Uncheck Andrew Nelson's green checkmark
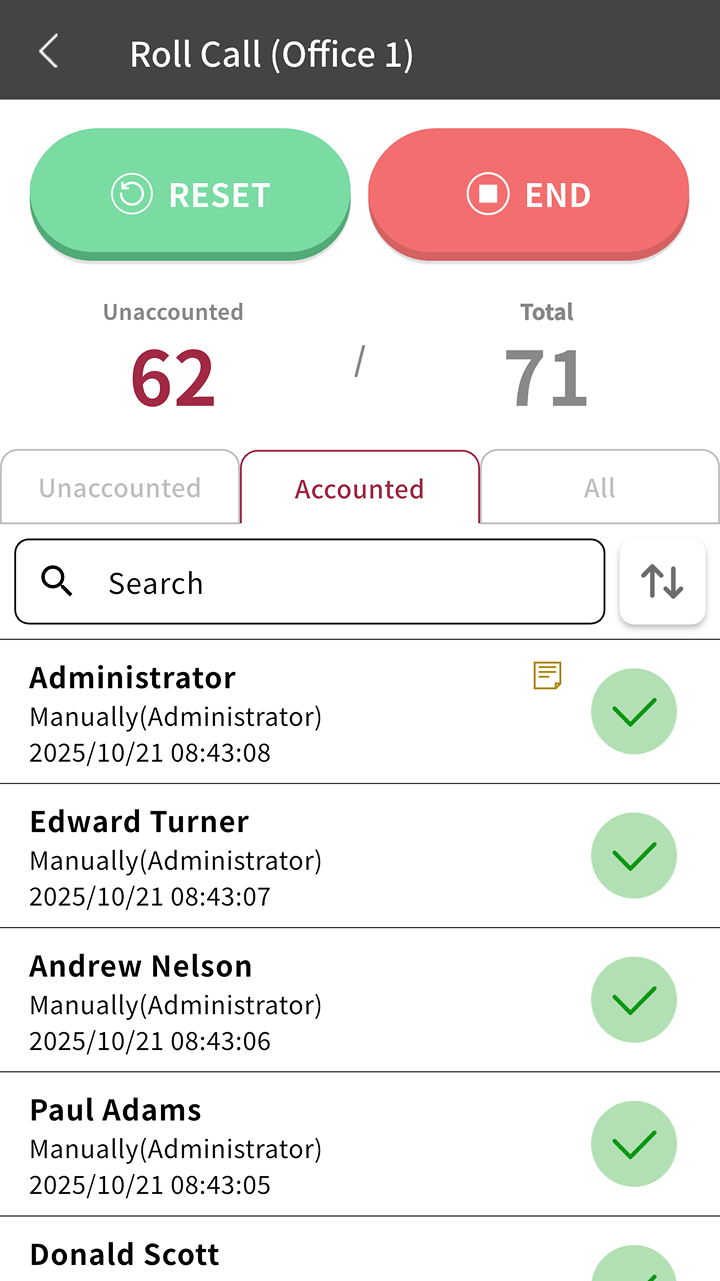The height and width of the screenshot is (1281, 720). pyautogui.click(x=634, y=1000)
